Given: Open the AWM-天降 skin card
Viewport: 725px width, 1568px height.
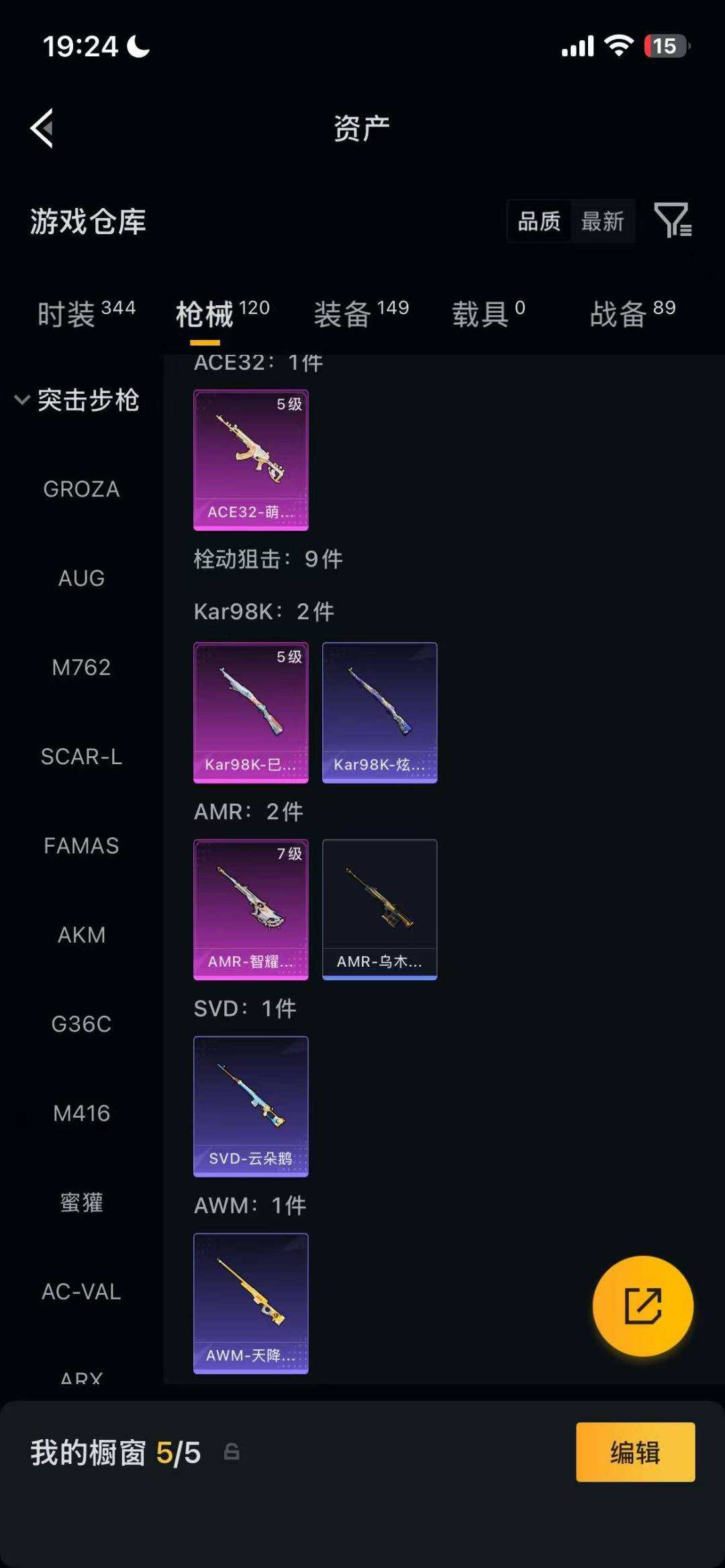Looking at the screenshot, I should 251,1303.
